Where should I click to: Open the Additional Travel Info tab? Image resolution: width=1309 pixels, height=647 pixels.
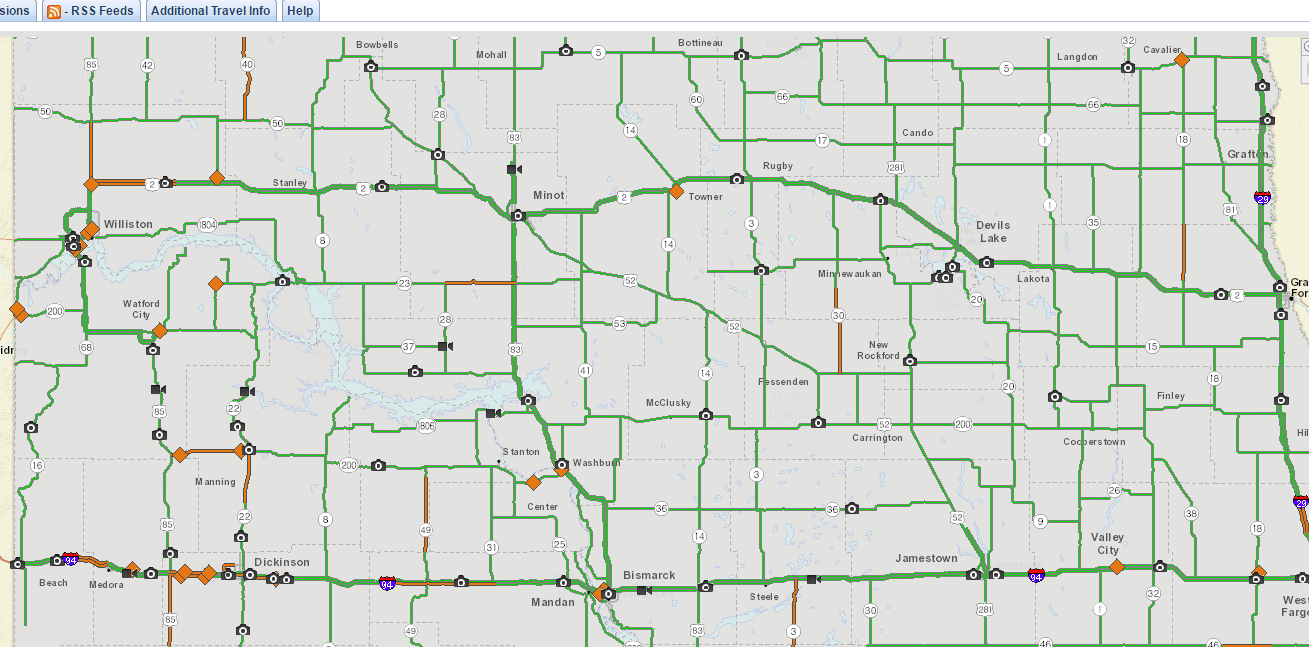pos(211,11)
